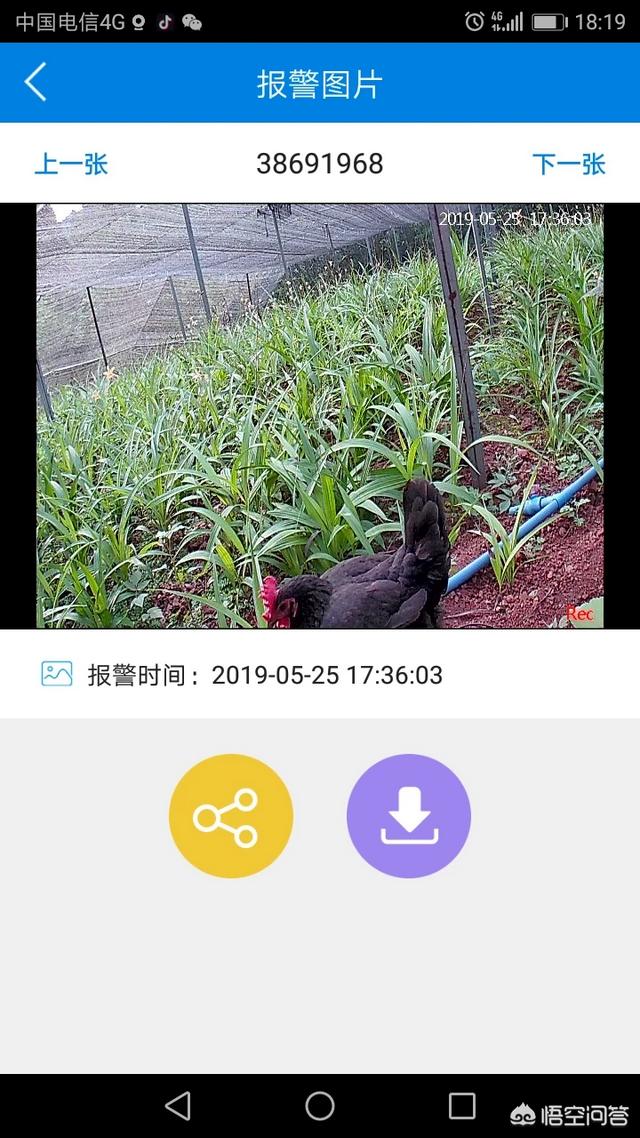Show the previous alarm picture (上一张)

tap(71, 164)
